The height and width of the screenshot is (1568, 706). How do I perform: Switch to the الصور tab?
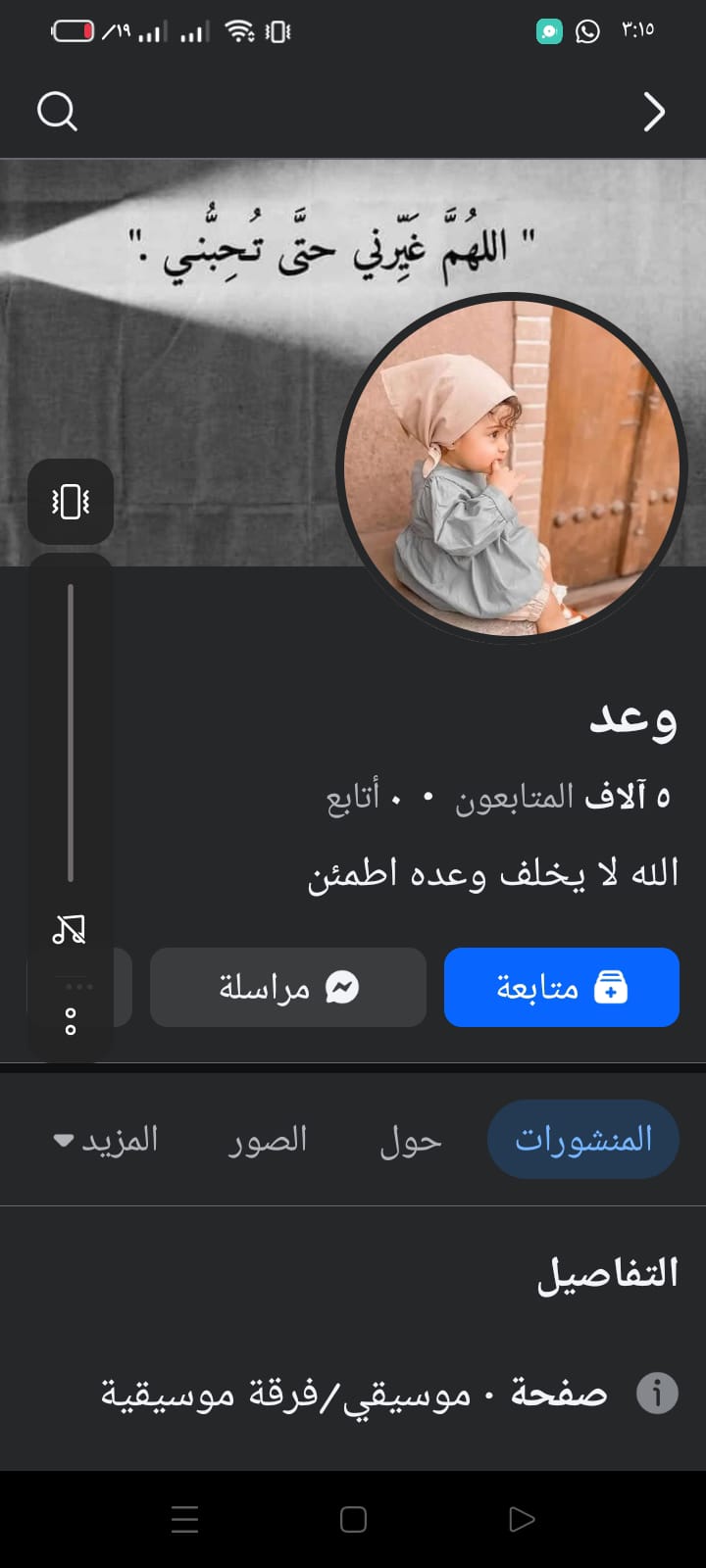tap(268, 1140)
